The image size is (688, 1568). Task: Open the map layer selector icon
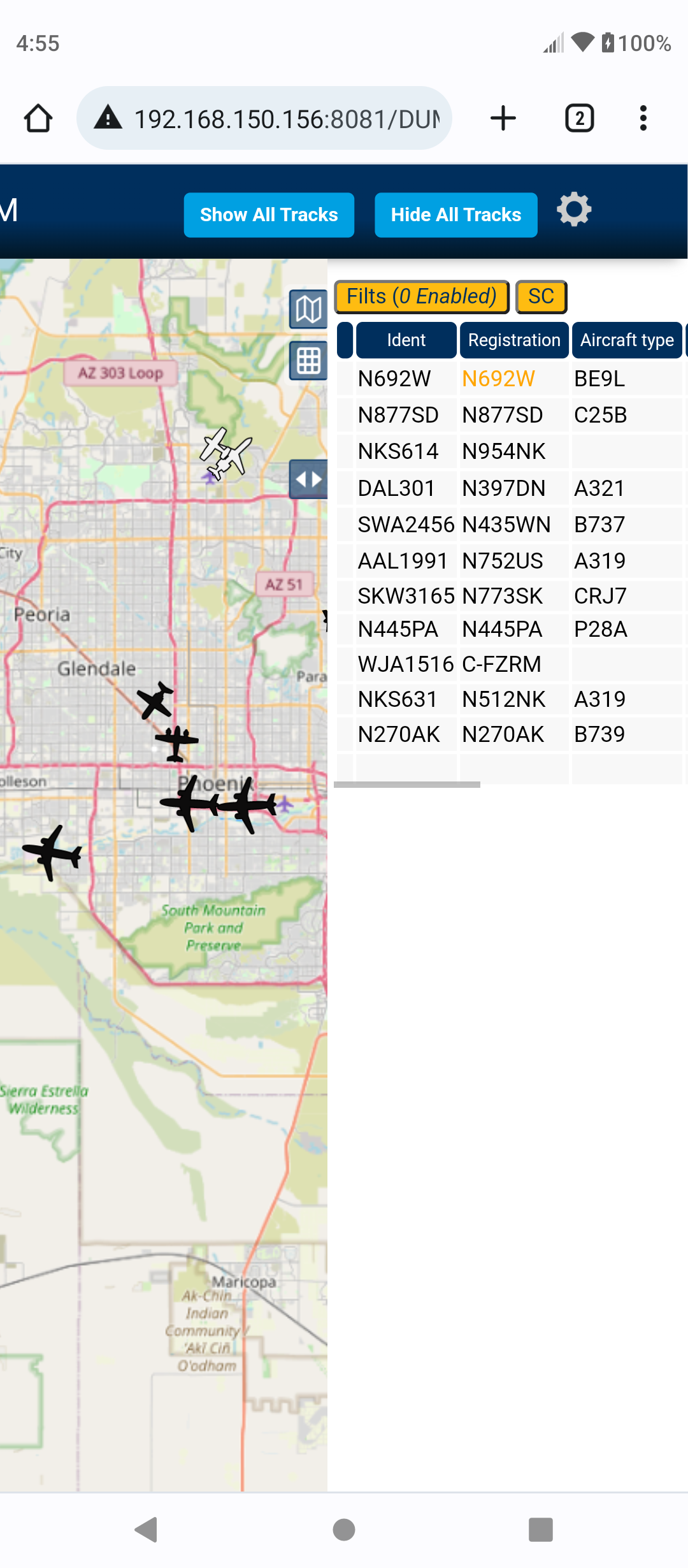point(308,310)
